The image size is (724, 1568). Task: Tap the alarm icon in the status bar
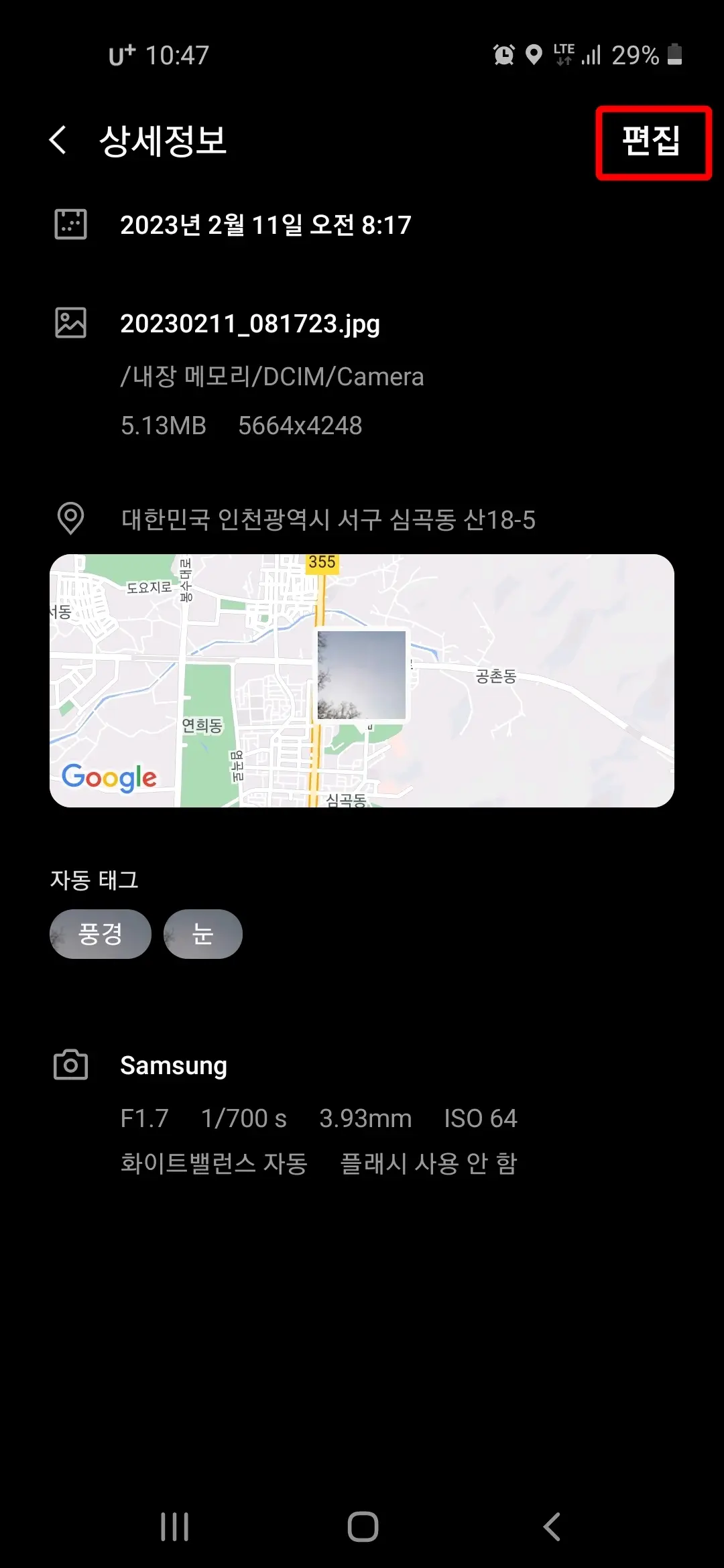(x=503, y=55)
